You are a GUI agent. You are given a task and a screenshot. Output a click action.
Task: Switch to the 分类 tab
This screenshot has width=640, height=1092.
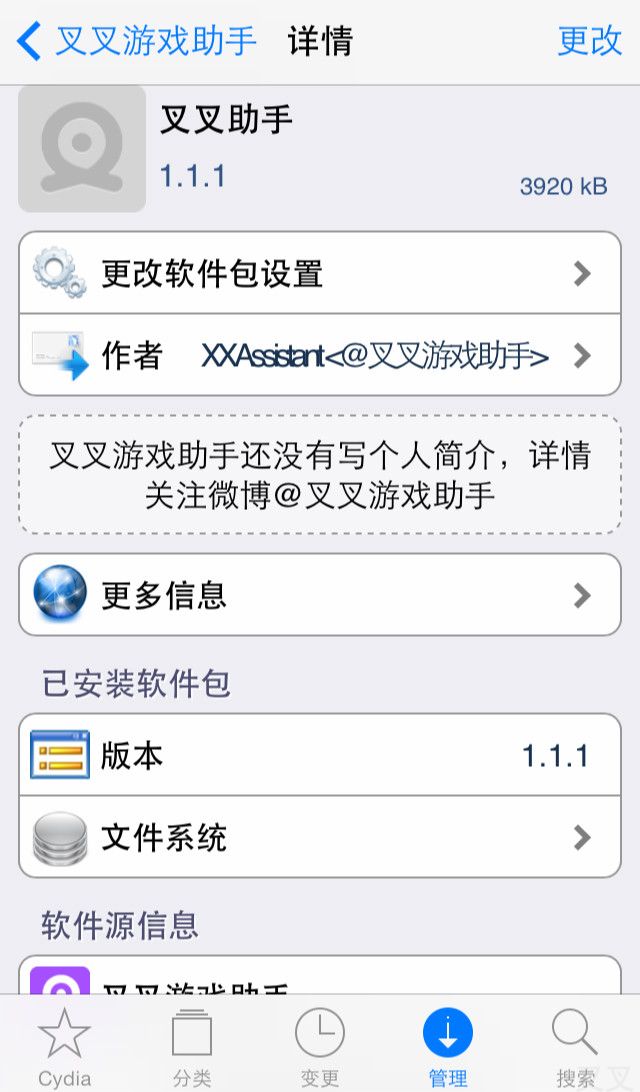192,1046
